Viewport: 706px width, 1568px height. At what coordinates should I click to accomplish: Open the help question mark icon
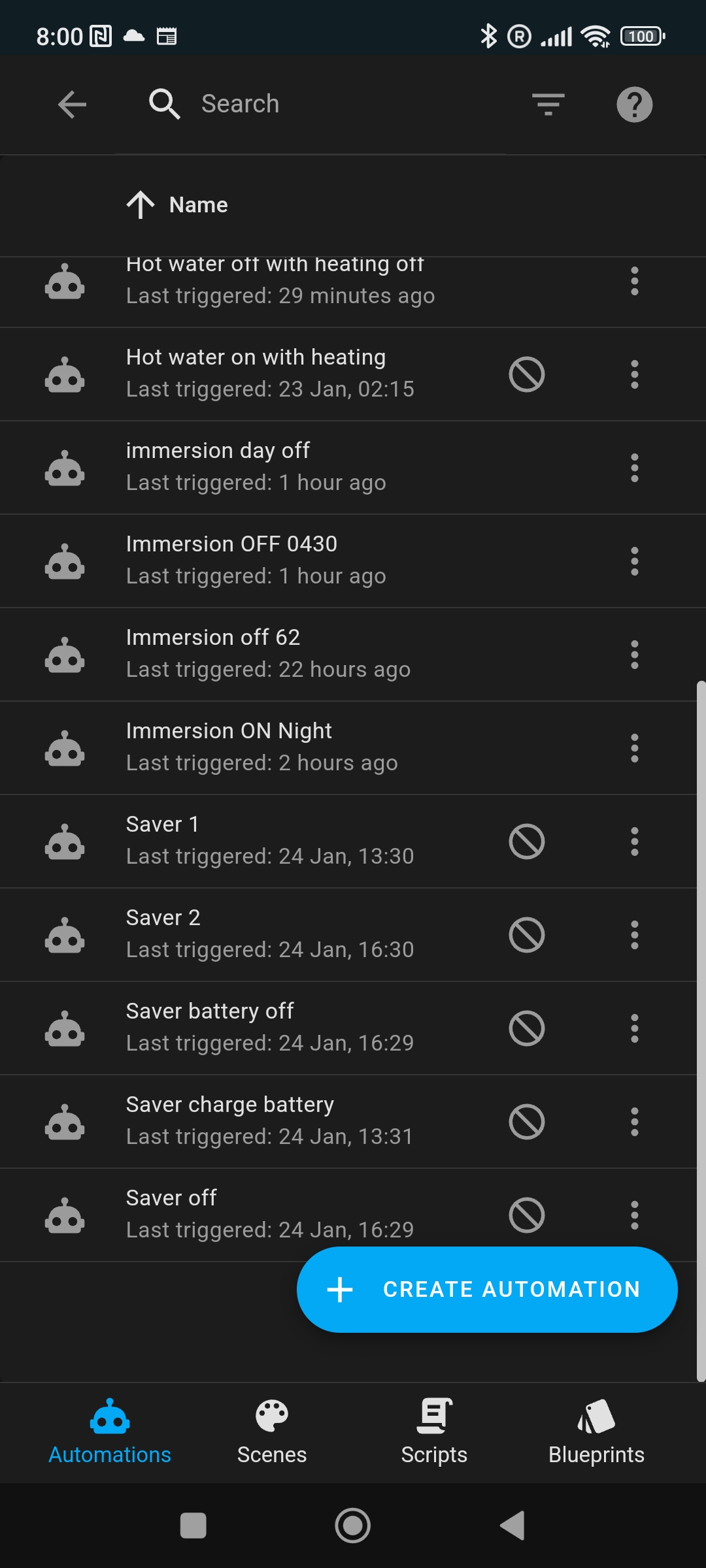coord(634,105)
